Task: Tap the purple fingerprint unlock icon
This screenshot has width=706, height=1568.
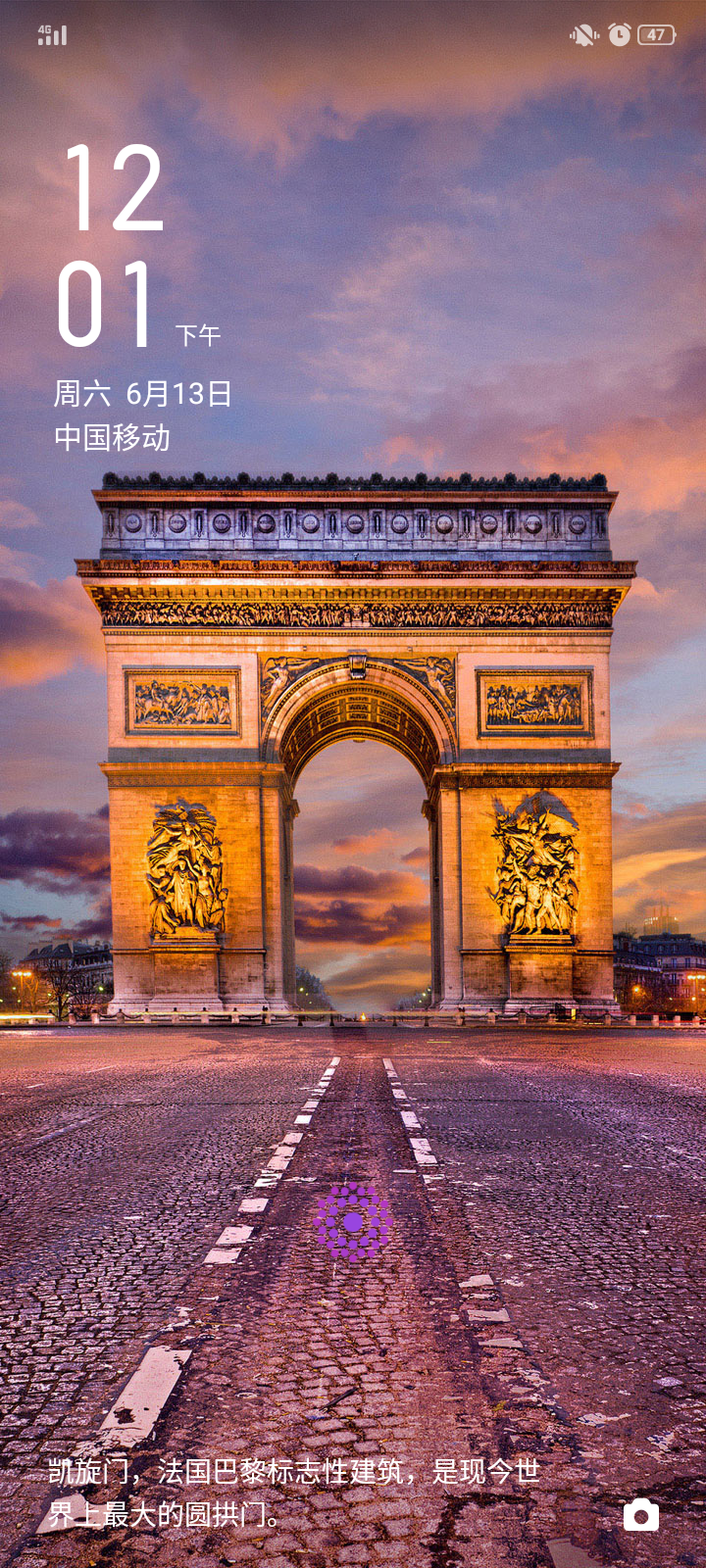Action: click(353, 1221)
